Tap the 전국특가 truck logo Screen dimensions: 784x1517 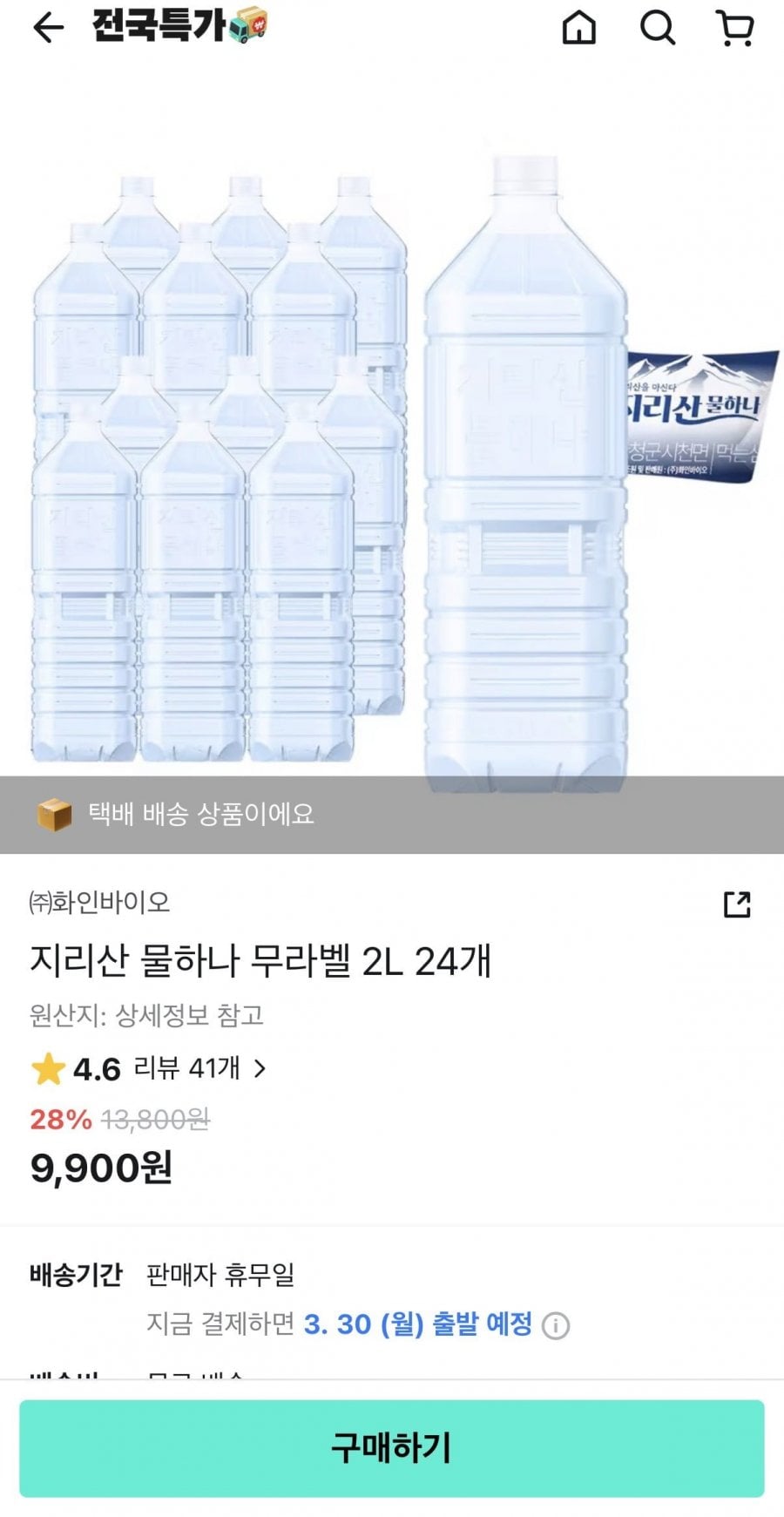coord(166,29)
